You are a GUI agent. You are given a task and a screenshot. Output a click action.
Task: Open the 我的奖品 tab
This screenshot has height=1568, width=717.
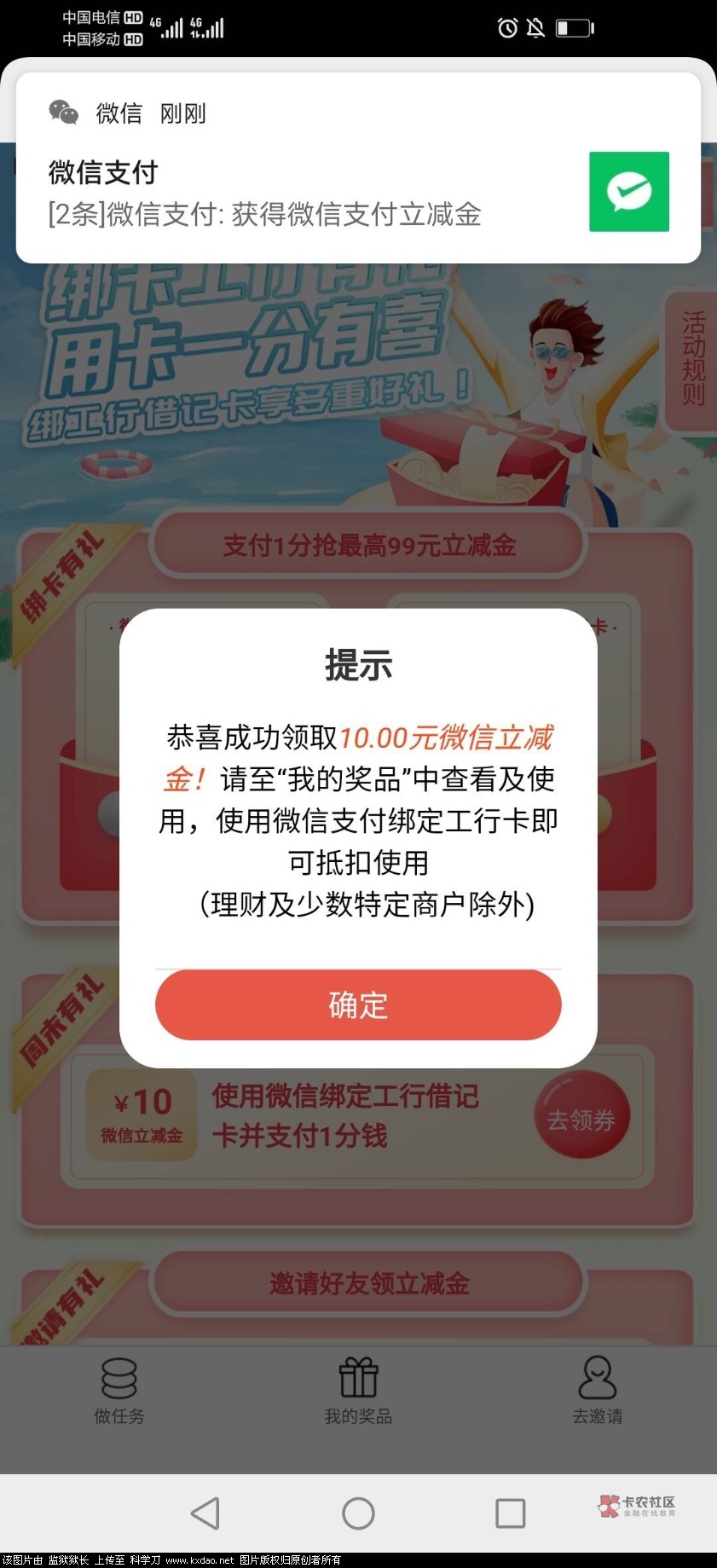pyautogui.click(x=358, y=1392)
